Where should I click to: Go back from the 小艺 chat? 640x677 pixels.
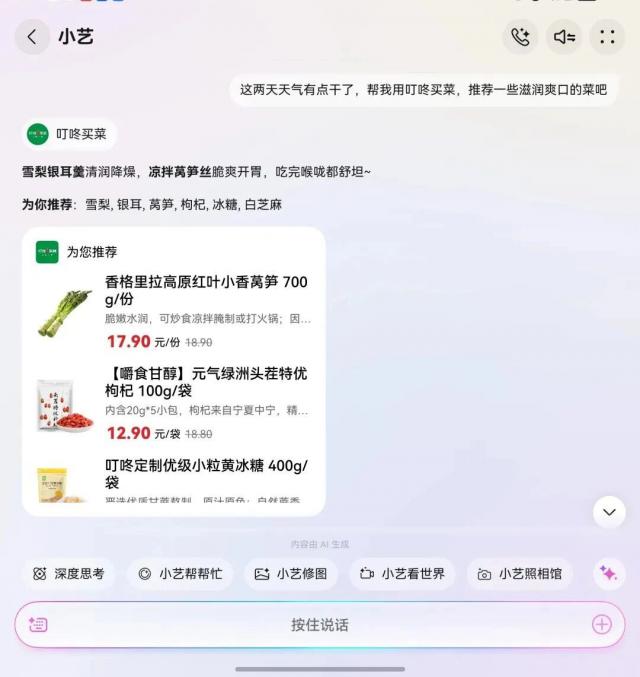pyautogui.click(x=32, y=37)
